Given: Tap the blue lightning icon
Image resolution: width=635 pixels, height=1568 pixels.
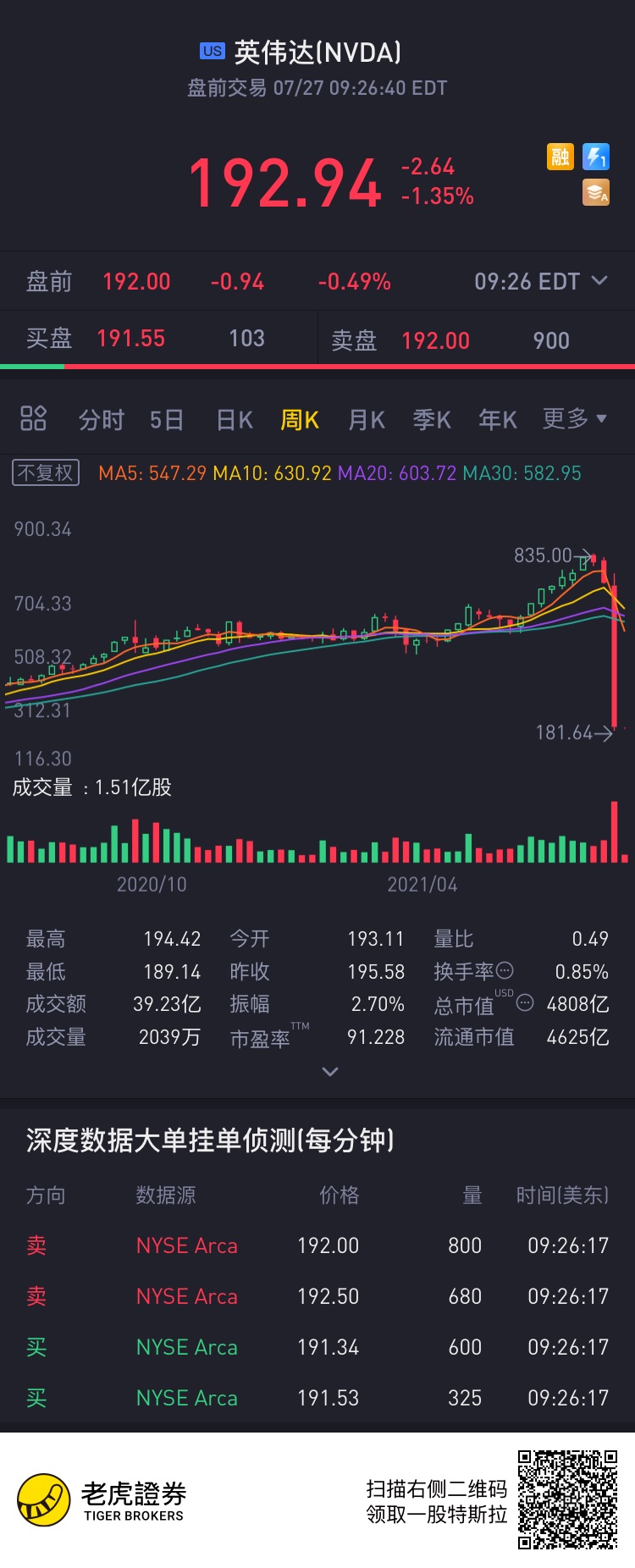Looking at the screenshot, I should click(x=596, y=157).
